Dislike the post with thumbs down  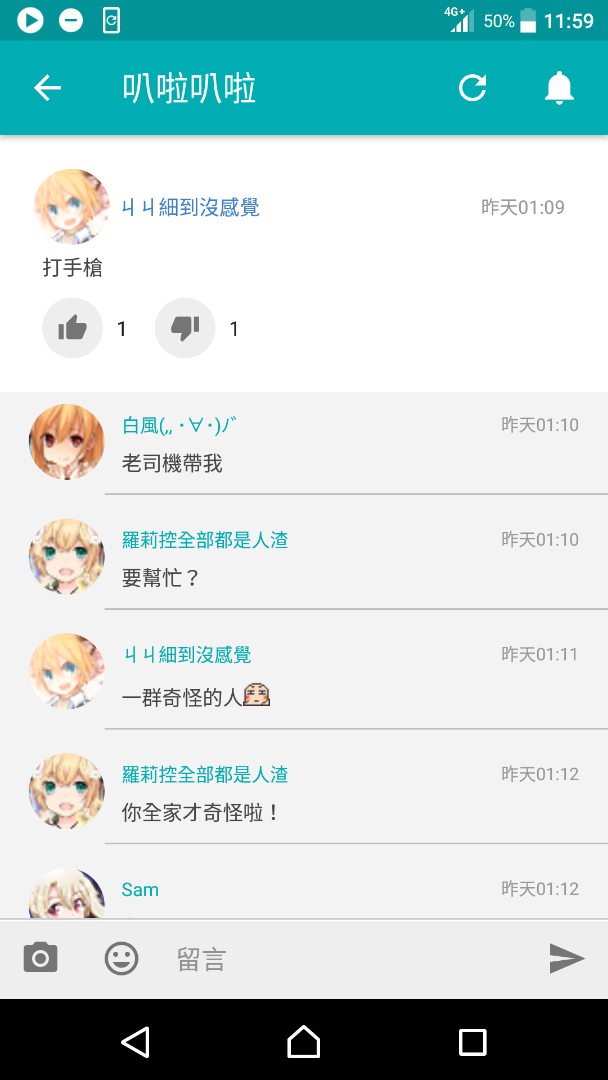pos(185,328)
